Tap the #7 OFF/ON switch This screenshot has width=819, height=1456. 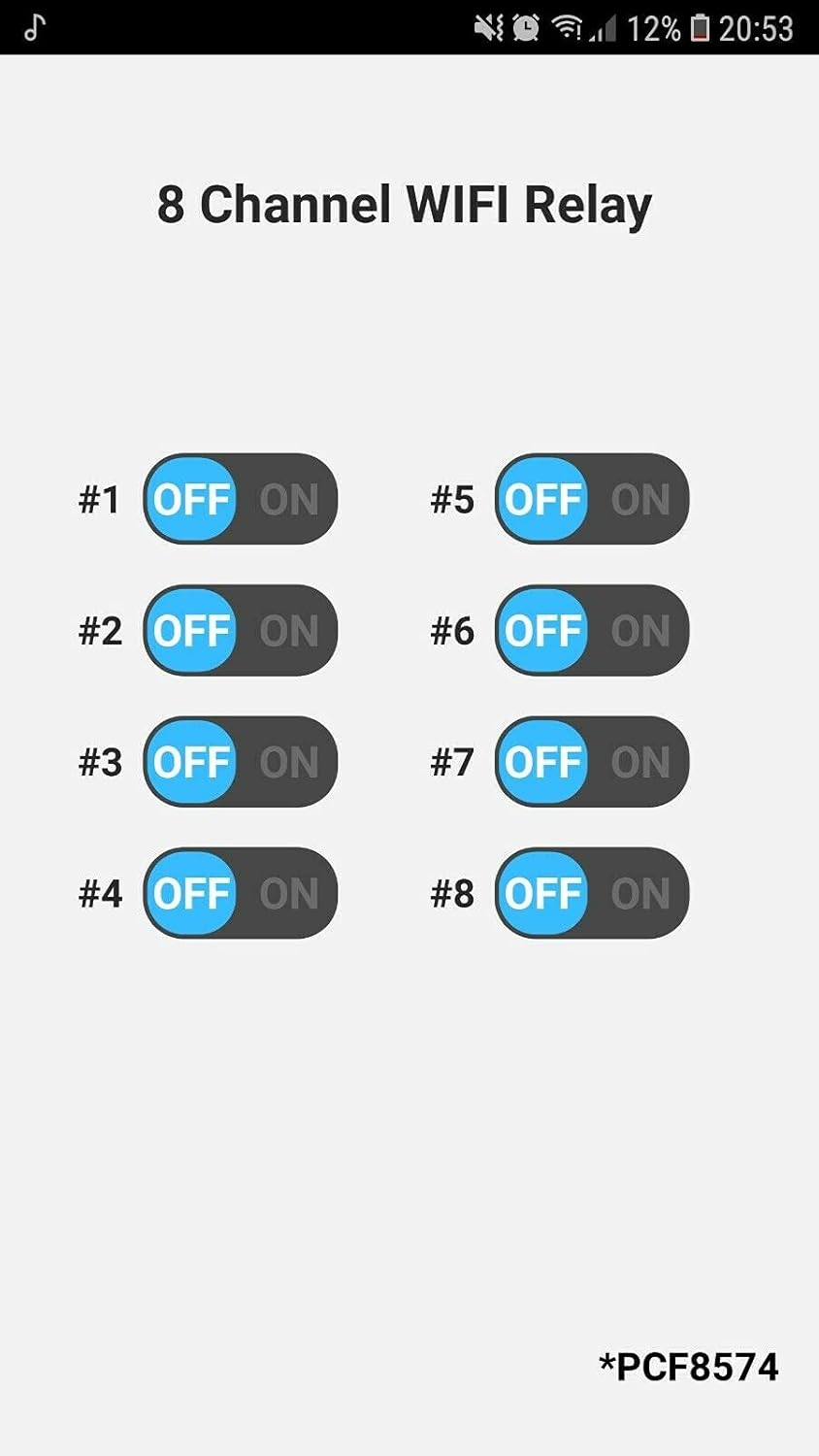[592, 762]
